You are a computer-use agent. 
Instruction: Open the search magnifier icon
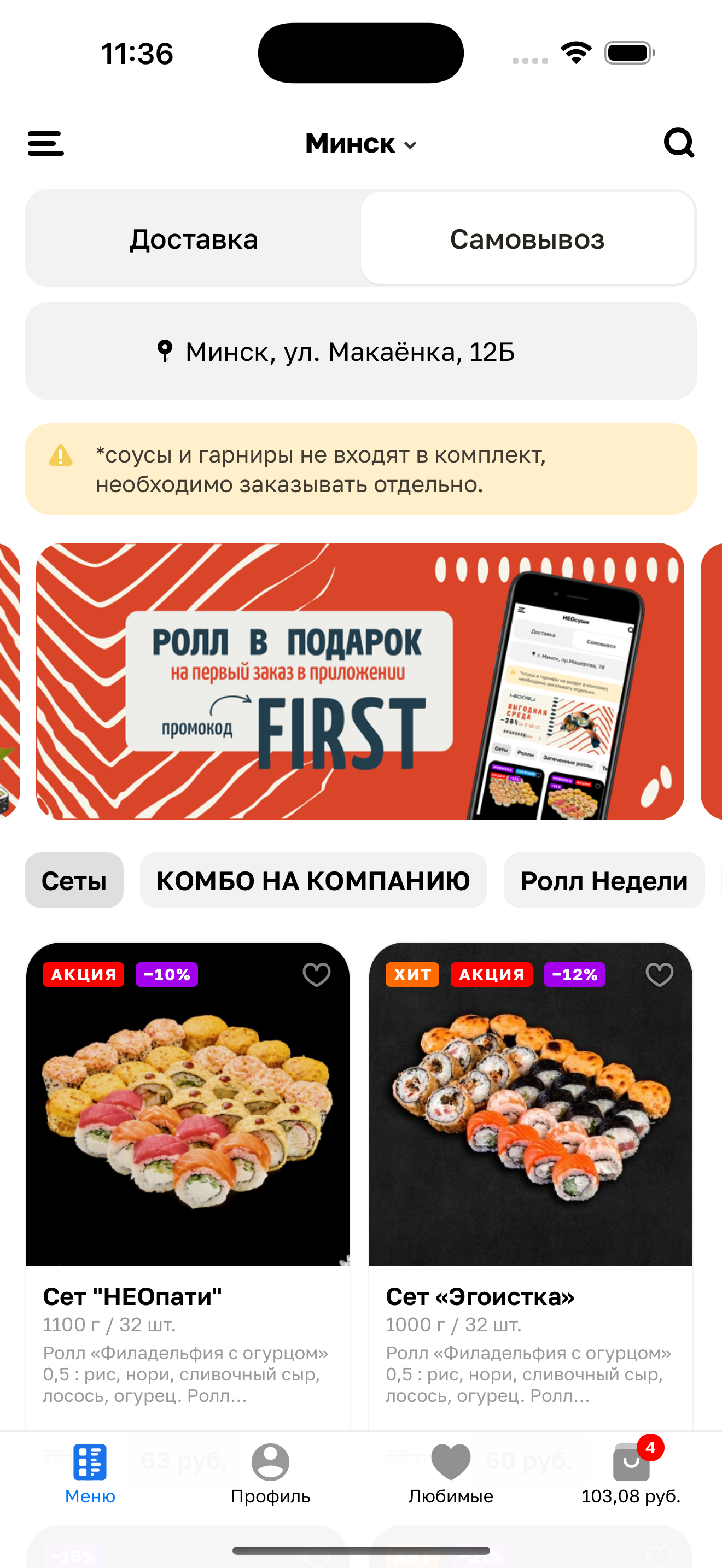coord(678,143)
